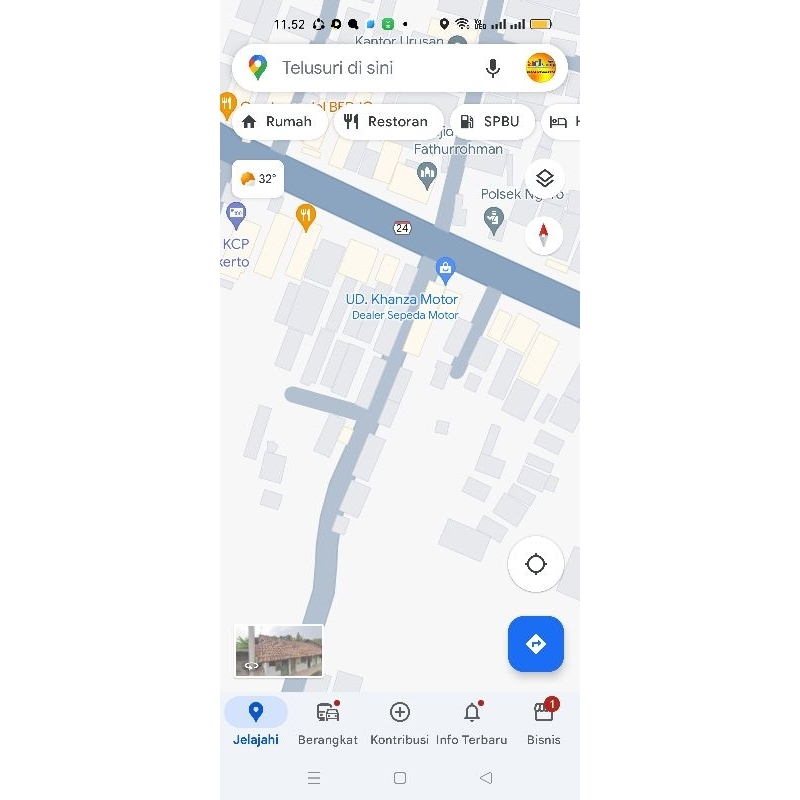The image size is (800, 800).
Task: Center map on my location
Action: tap(536, 564)
